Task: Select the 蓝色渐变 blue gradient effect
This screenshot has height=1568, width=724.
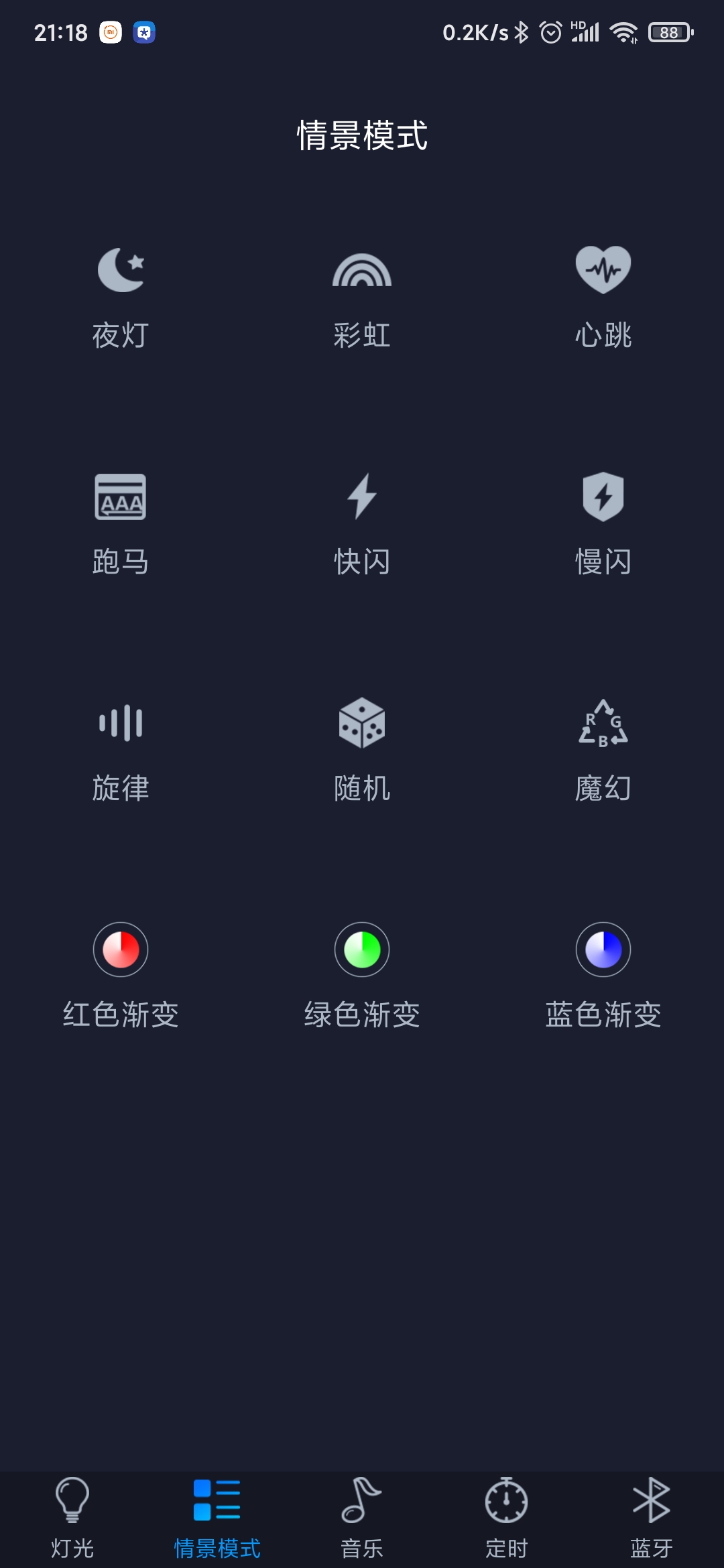Action: pos(603,975)
